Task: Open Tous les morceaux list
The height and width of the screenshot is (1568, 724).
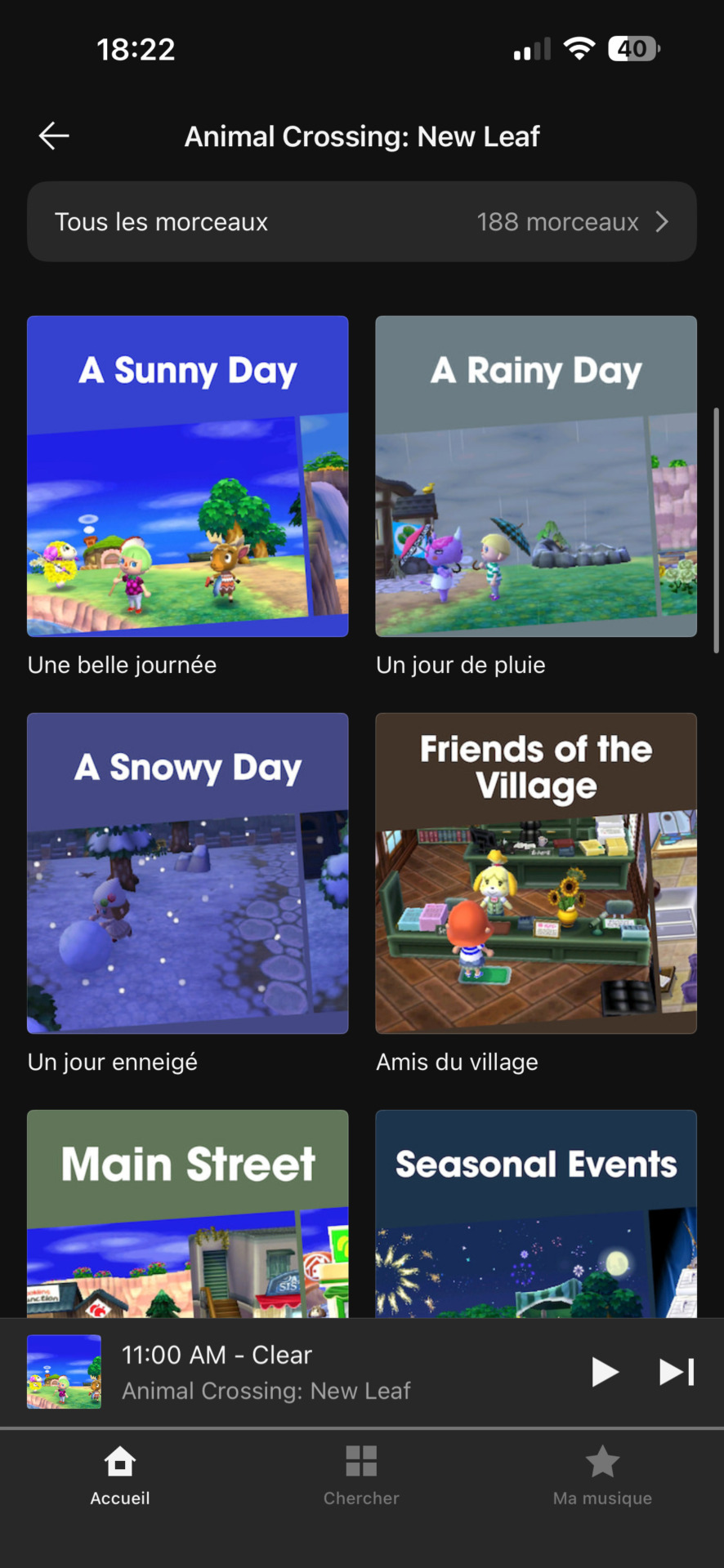Action: click(x=361, y=222)
